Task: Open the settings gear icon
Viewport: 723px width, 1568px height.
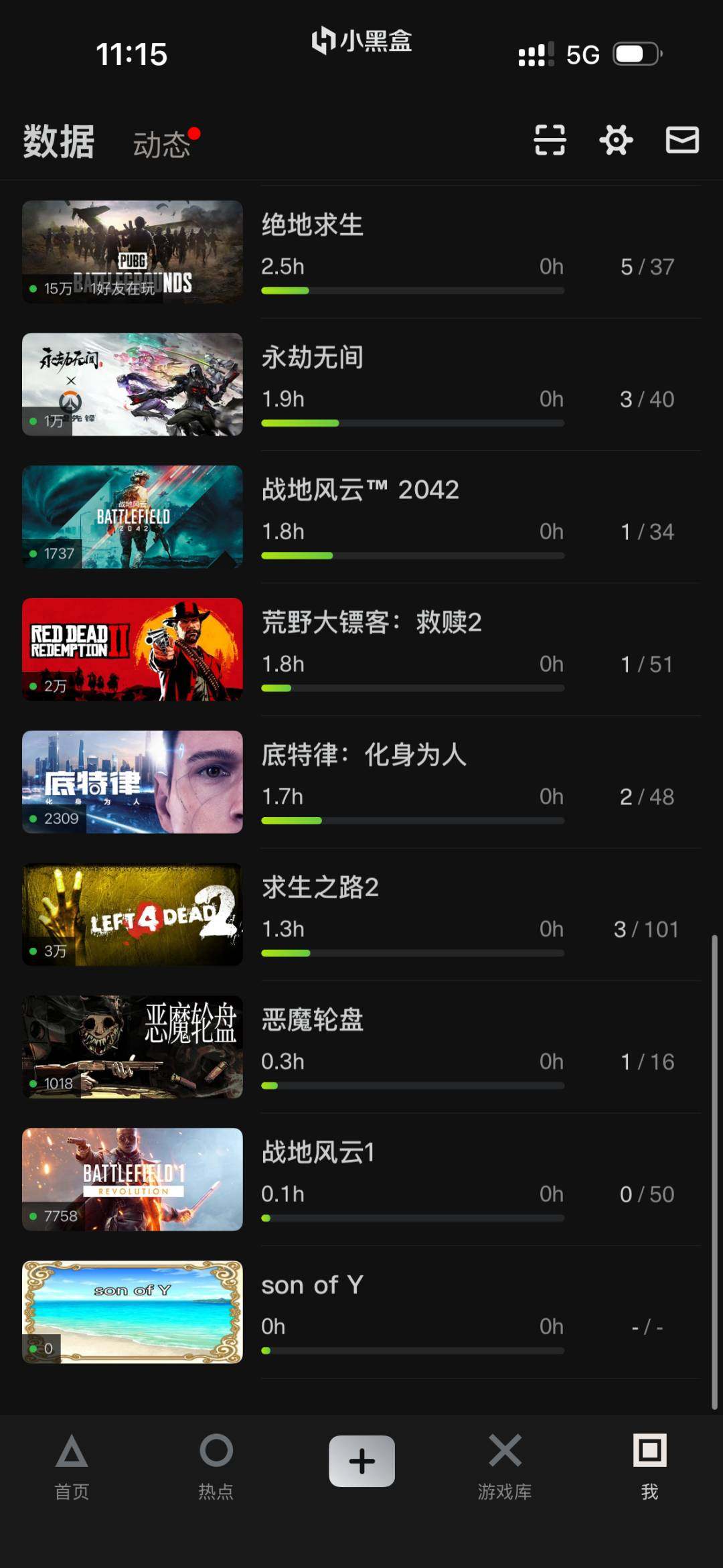Action: tap(615, 139)
